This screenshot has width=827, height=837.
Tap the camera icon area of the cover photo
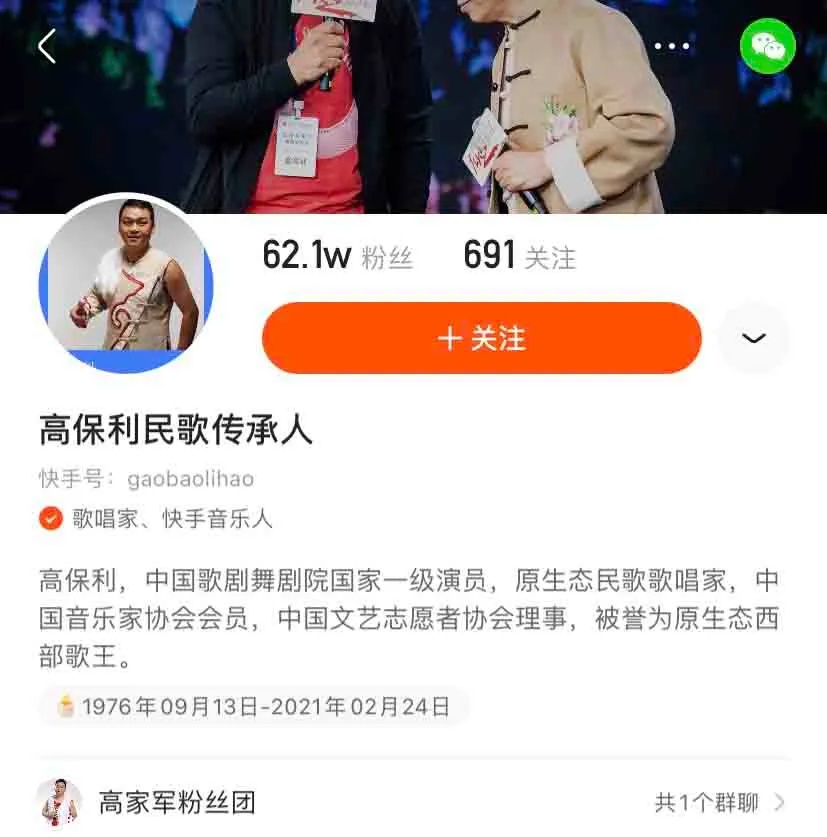click(413, 110)
